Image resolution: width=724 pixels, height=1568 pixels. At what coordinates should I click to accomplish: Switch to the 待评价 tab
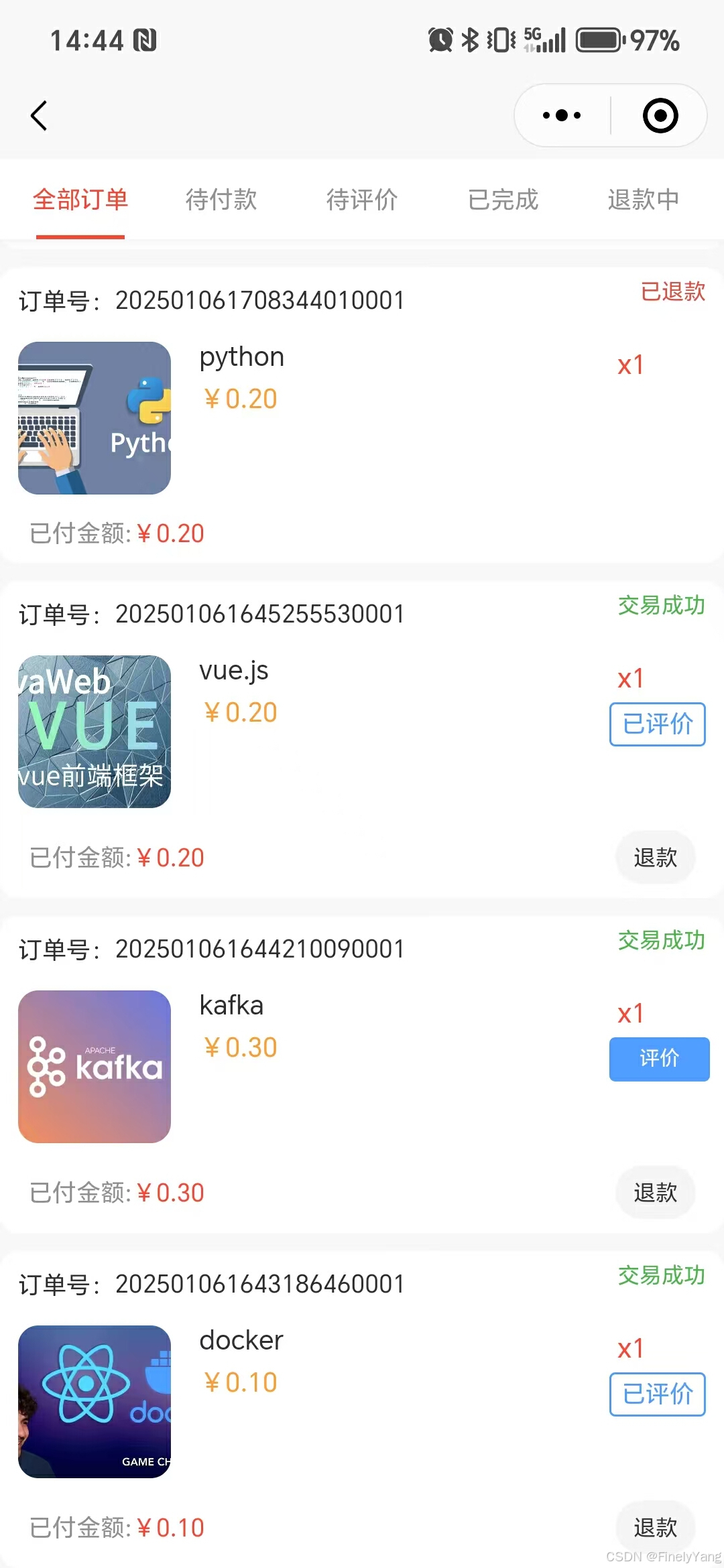362,200
